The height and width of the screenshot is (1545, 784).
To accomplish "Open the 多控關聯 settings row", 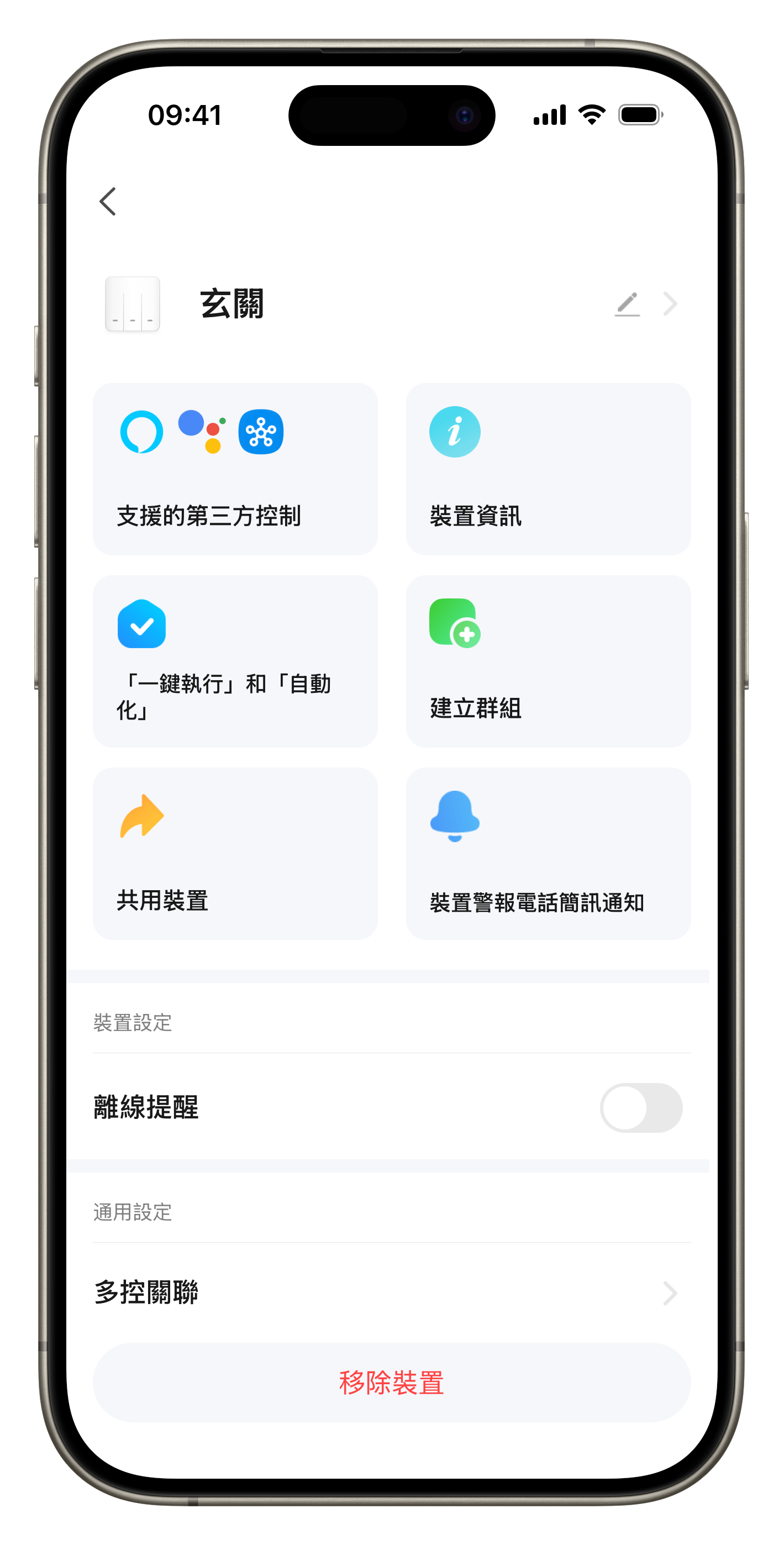I will coord(391,1292).
